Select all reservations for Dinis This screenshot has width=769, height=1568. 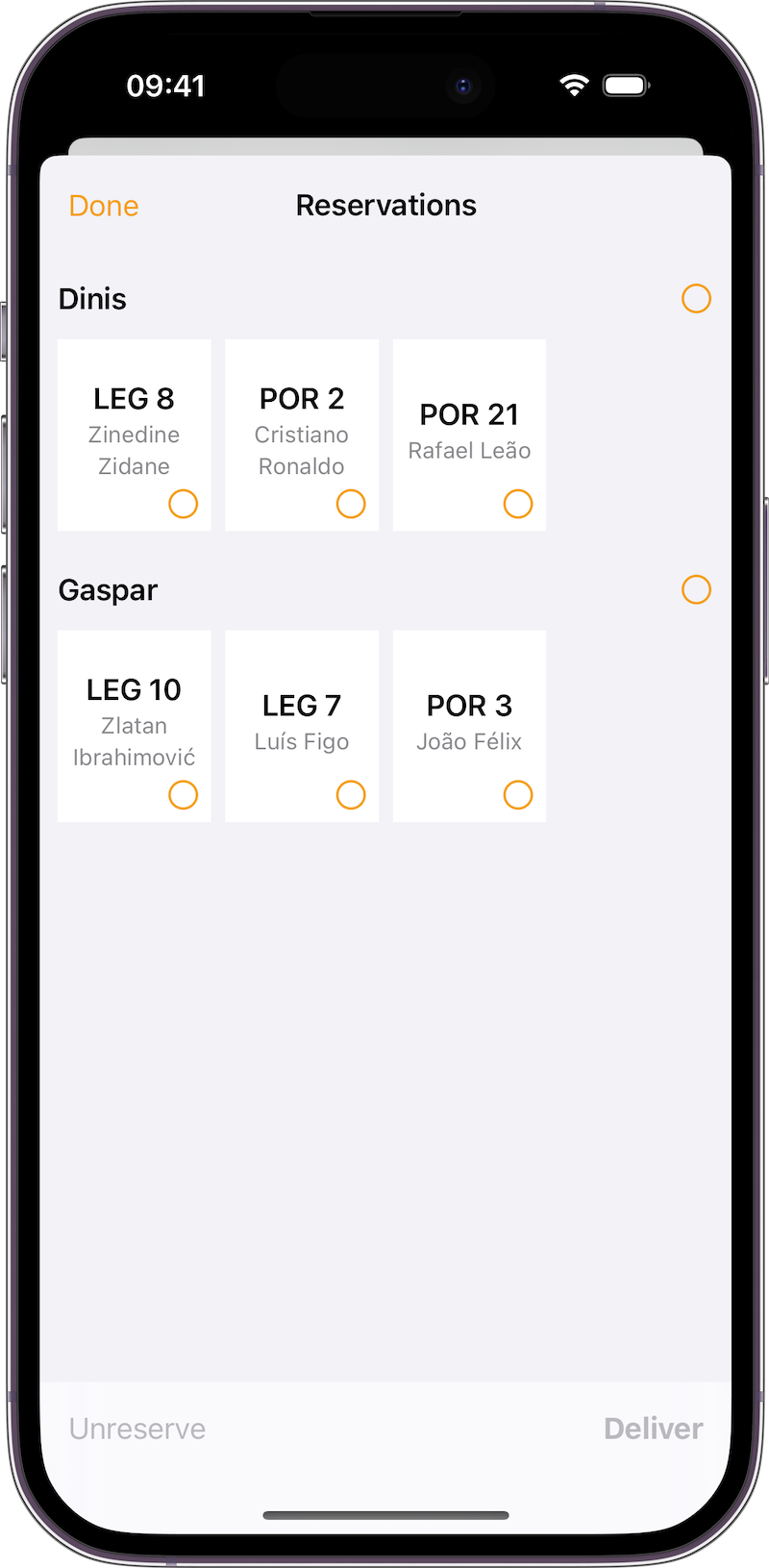pos(696,299)
